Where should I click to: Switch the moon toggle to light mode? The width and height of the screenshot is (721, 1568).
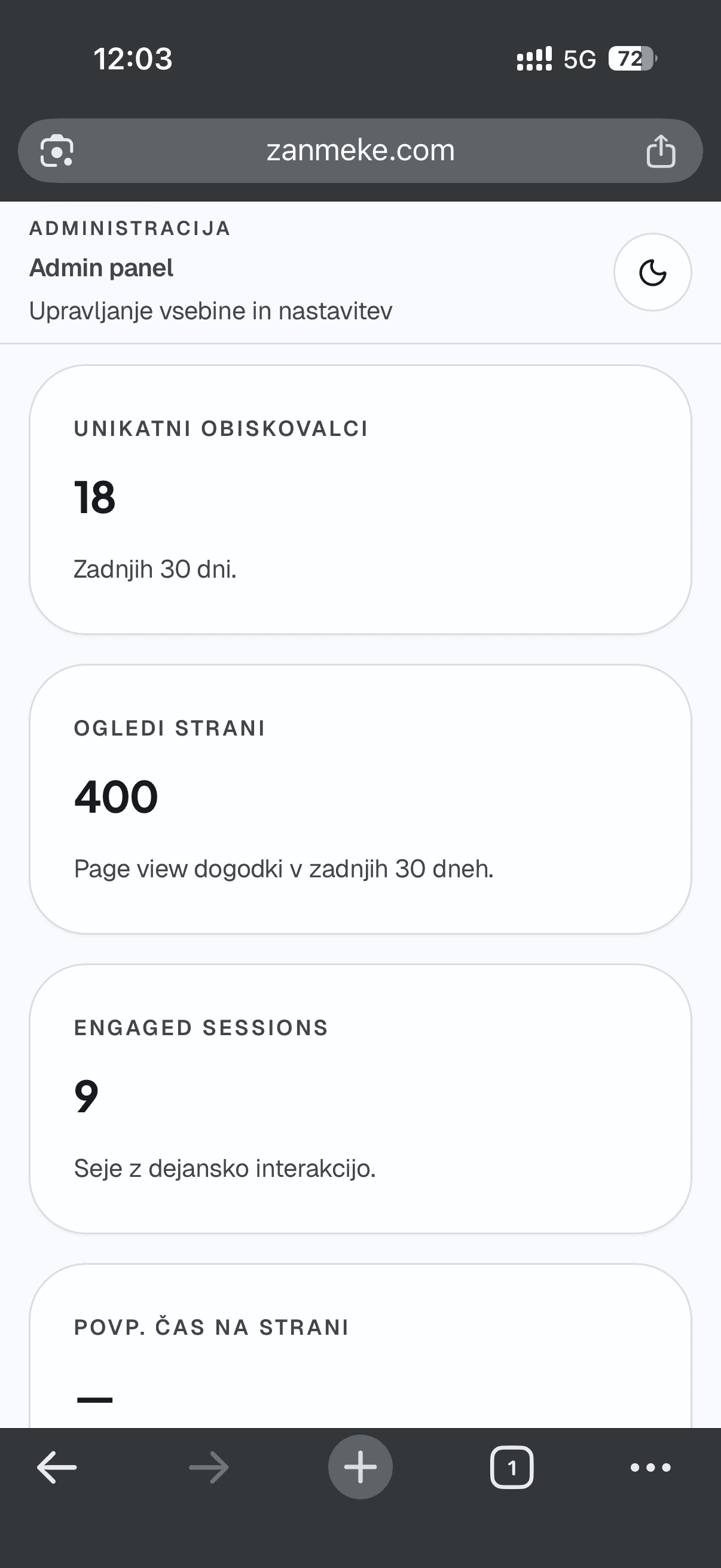(x=652, y=272)
